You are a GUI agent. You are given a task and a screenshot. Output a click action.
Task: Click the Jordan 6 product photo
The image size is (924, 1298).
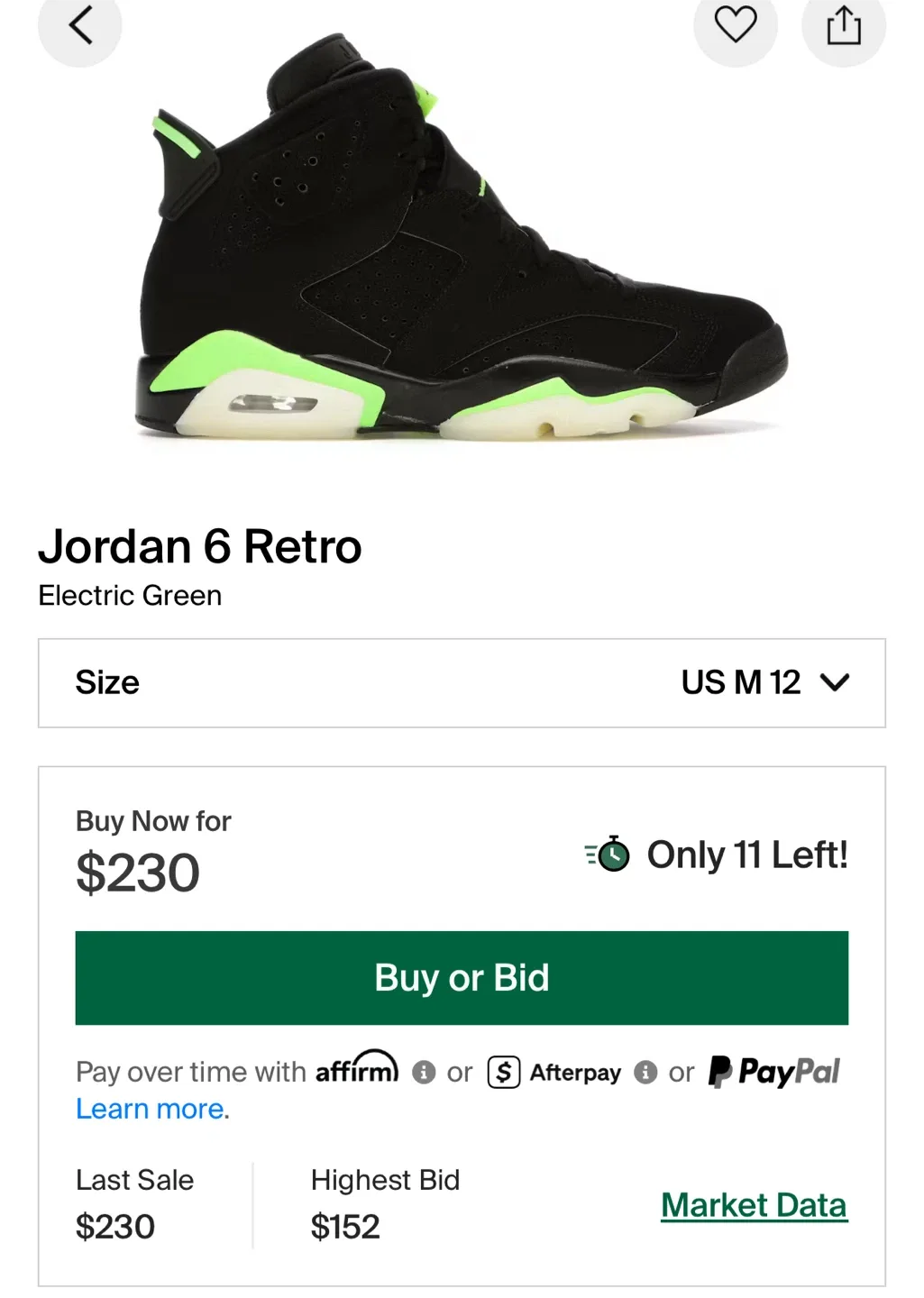462,252
